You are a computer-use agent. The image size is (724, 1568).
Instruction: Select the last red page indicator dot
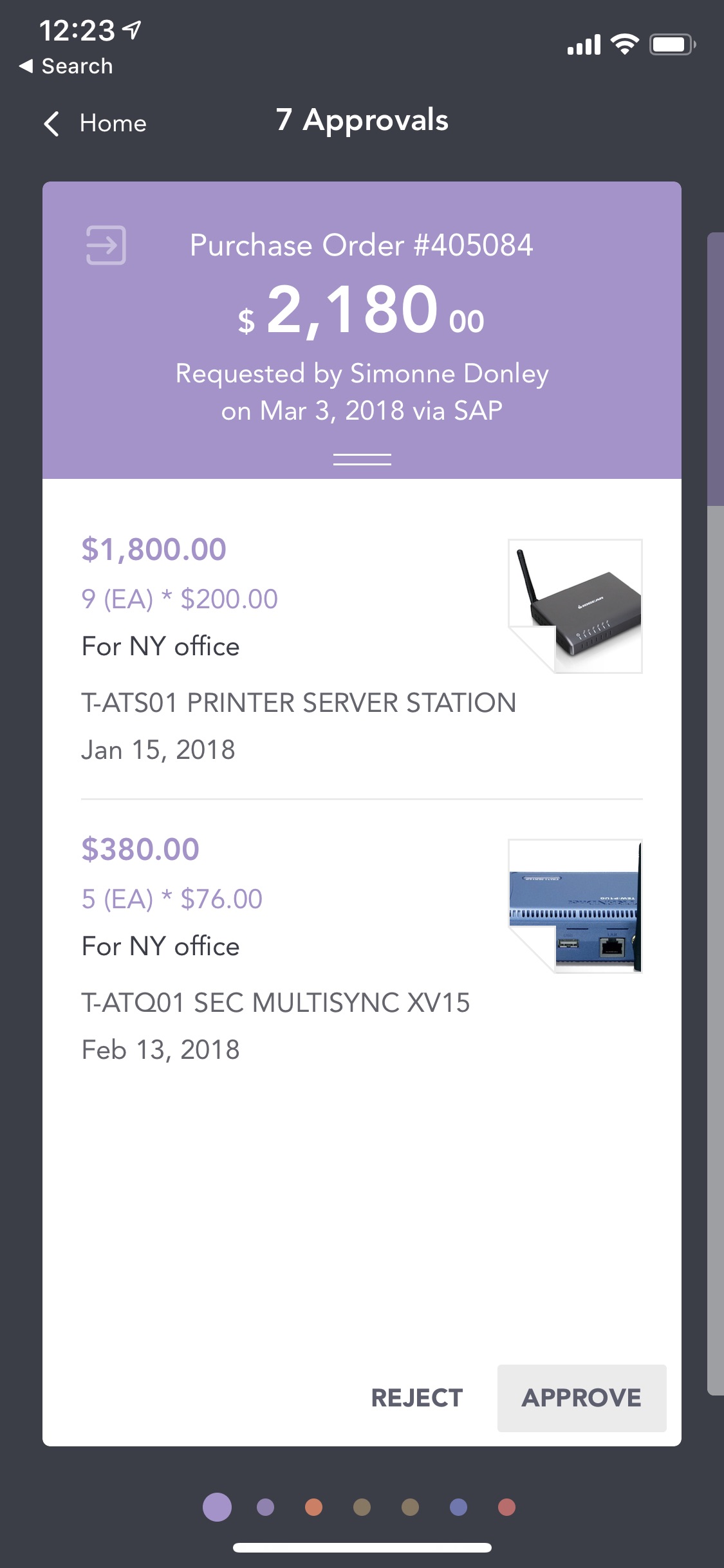click(506, 1507)
